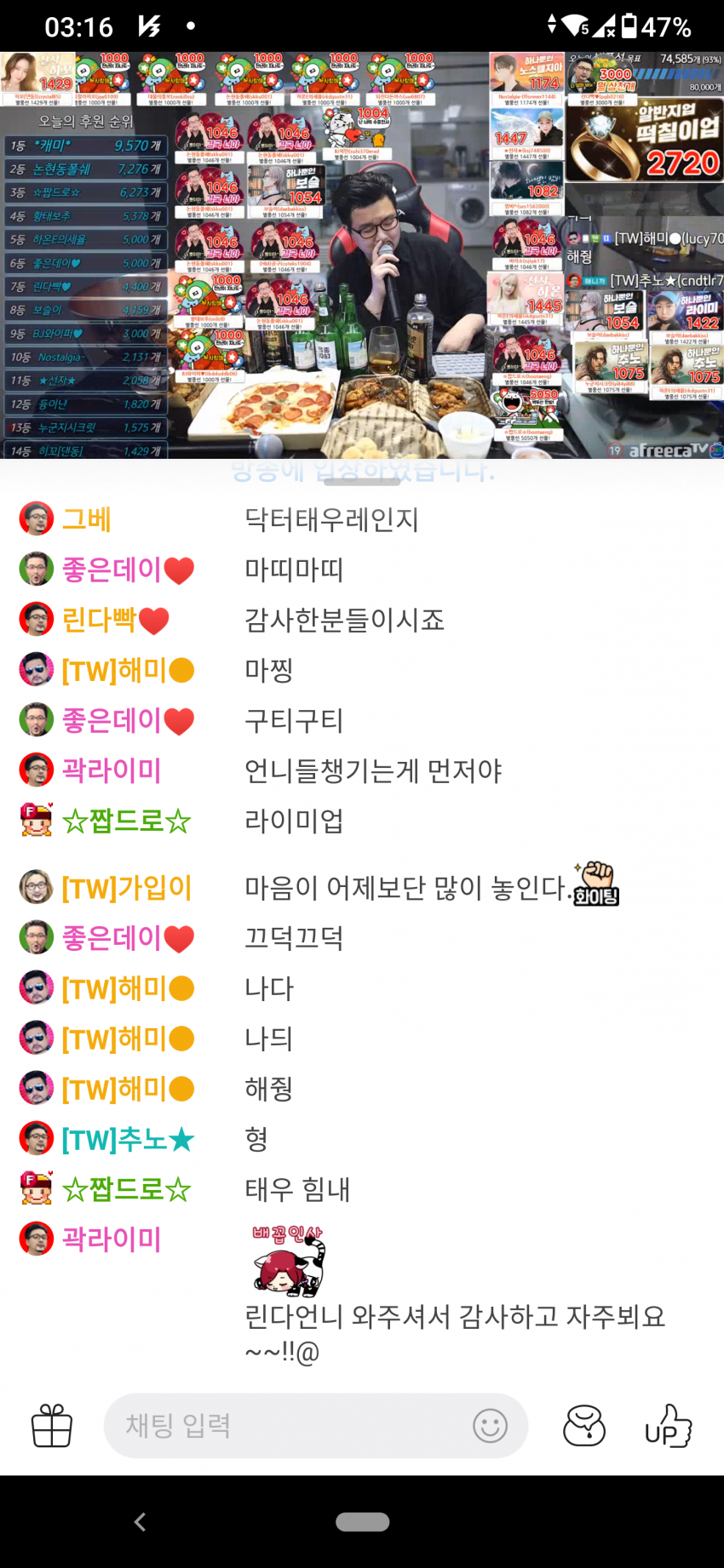Give the stream an UP thumbs-up
724x1568 pixels.
coord(669,1426)
